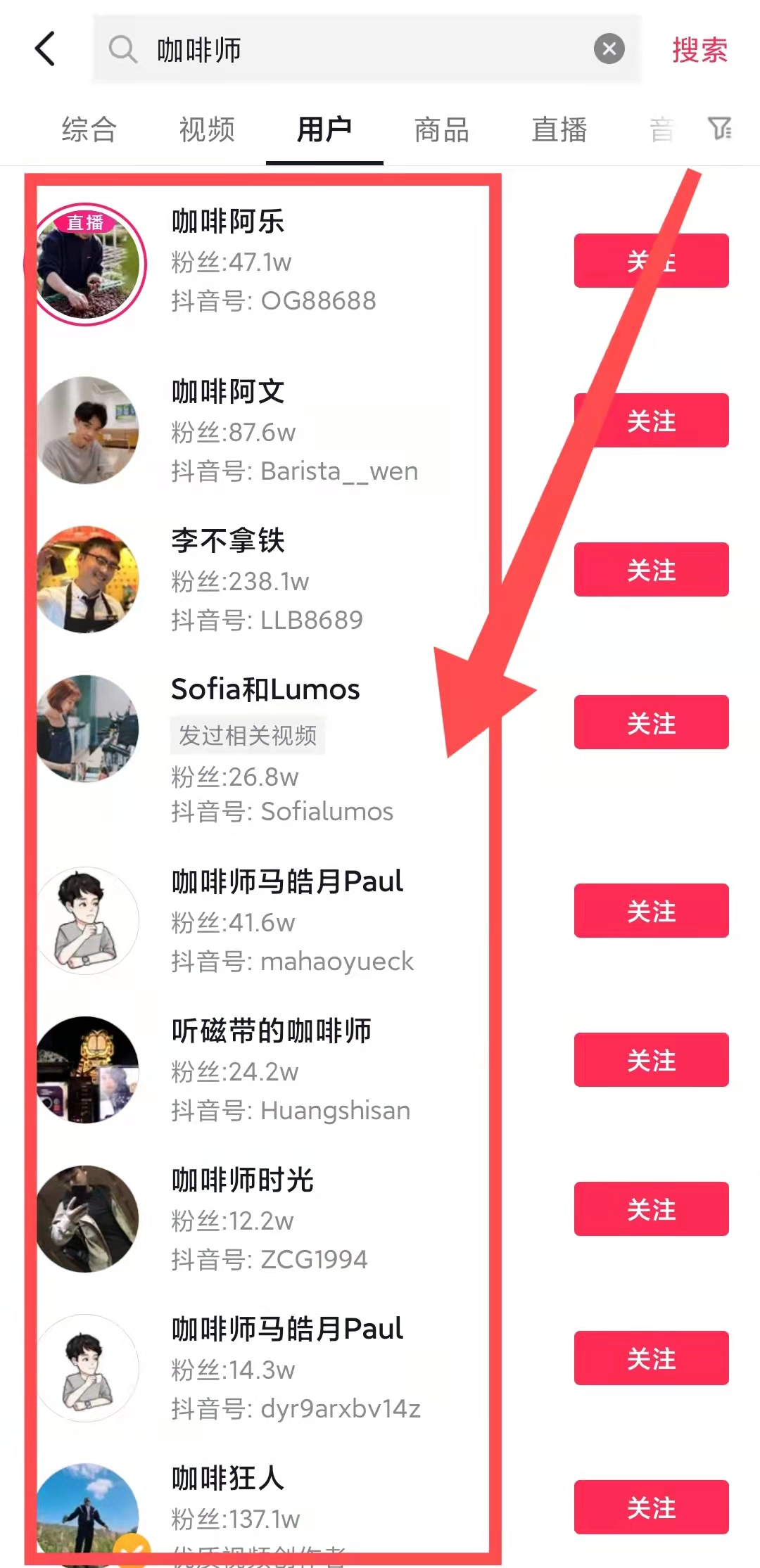Open 咖啡阿乐's live stream via 直播 badge
The image size is (760, 1568).
tap(87, 222)
